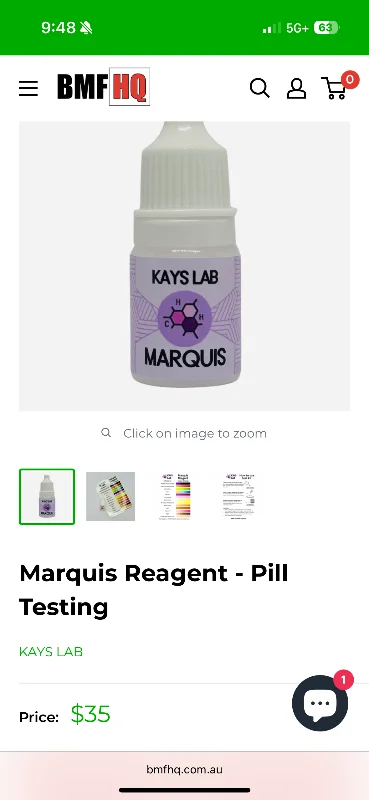Open the chat support bubble
The image size is (369, 800).
pyautogui.click(x=320, y=703)
